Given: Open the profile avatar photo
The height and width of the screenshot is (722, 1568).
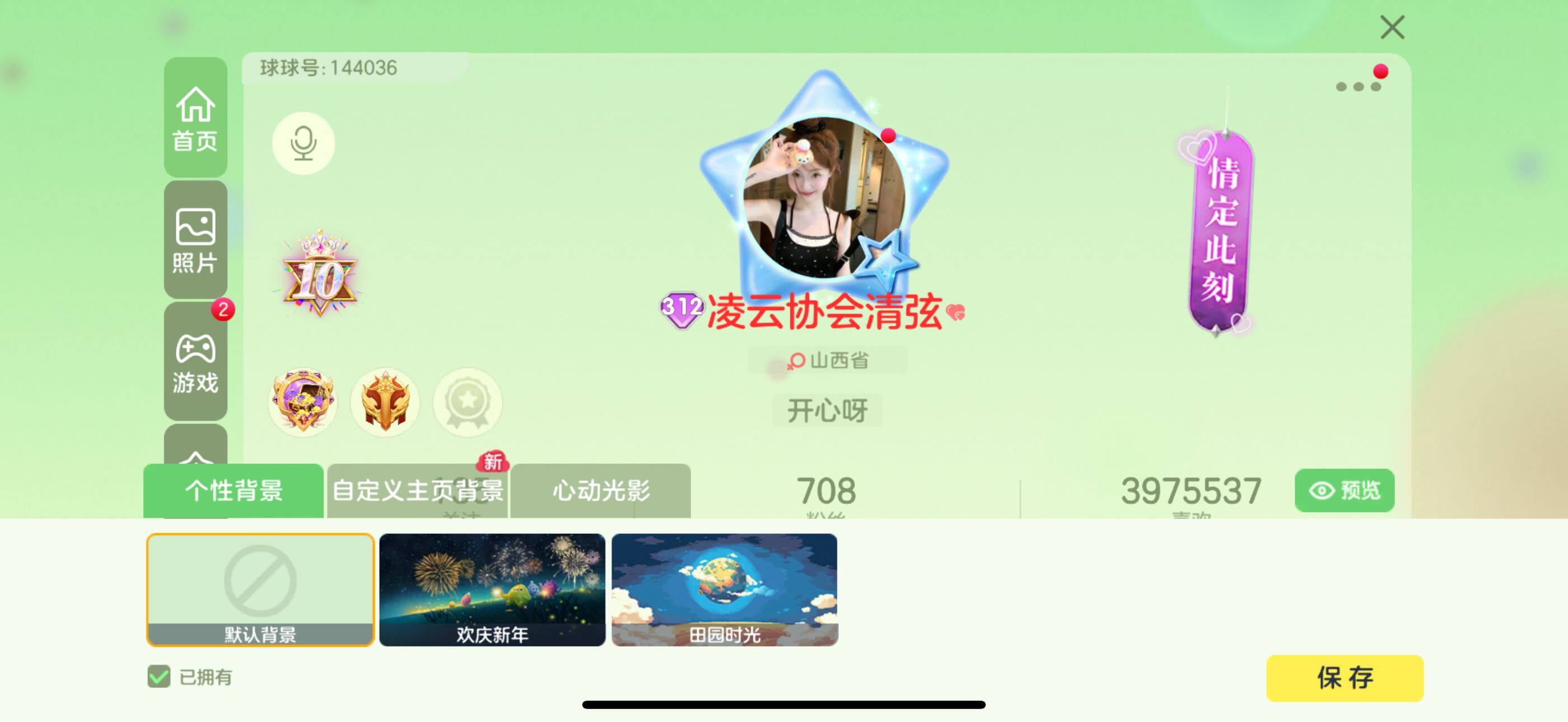Looking at the screenshot, I should [x=823, y=198].
